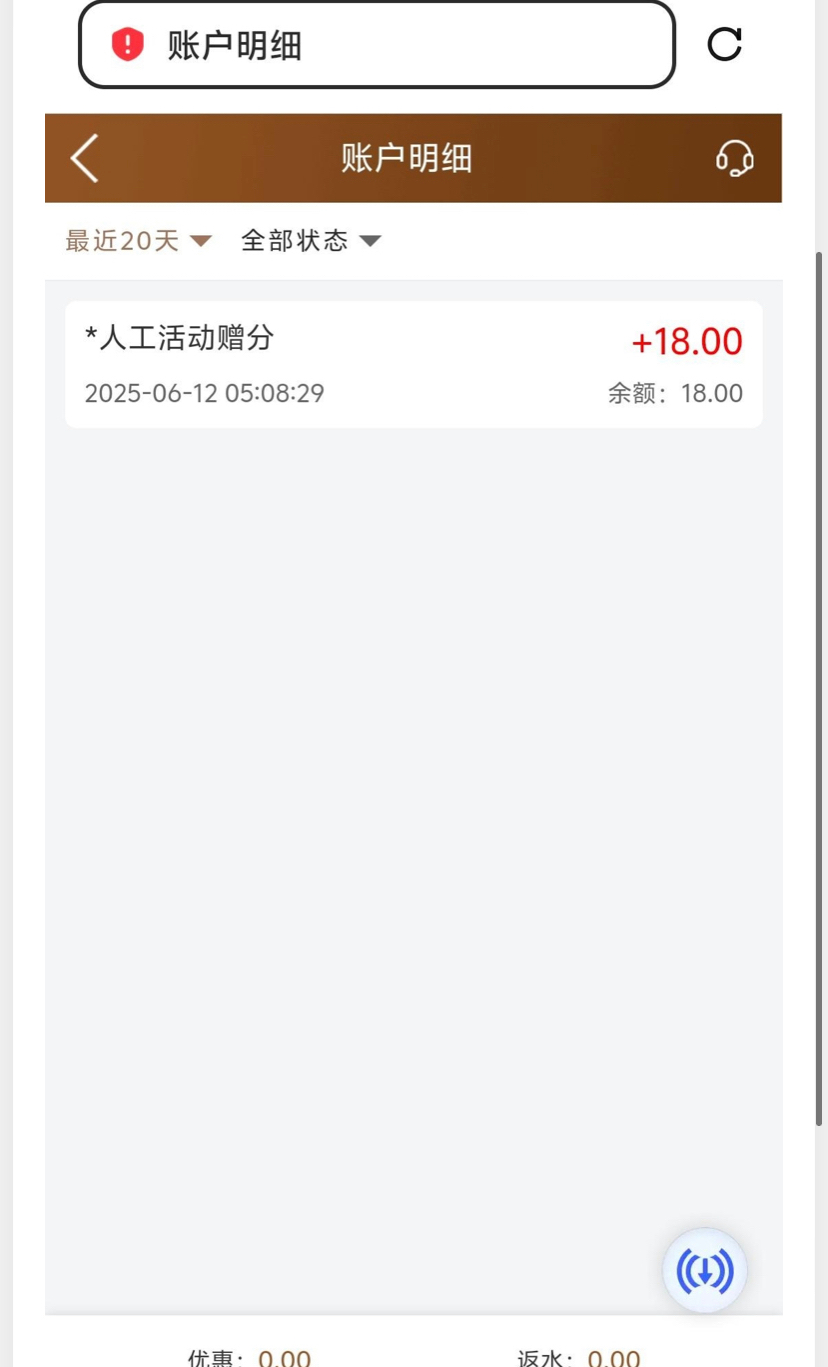Reload the page with the refresh icon
This screenshot has width=828, height=1367.
724,44
